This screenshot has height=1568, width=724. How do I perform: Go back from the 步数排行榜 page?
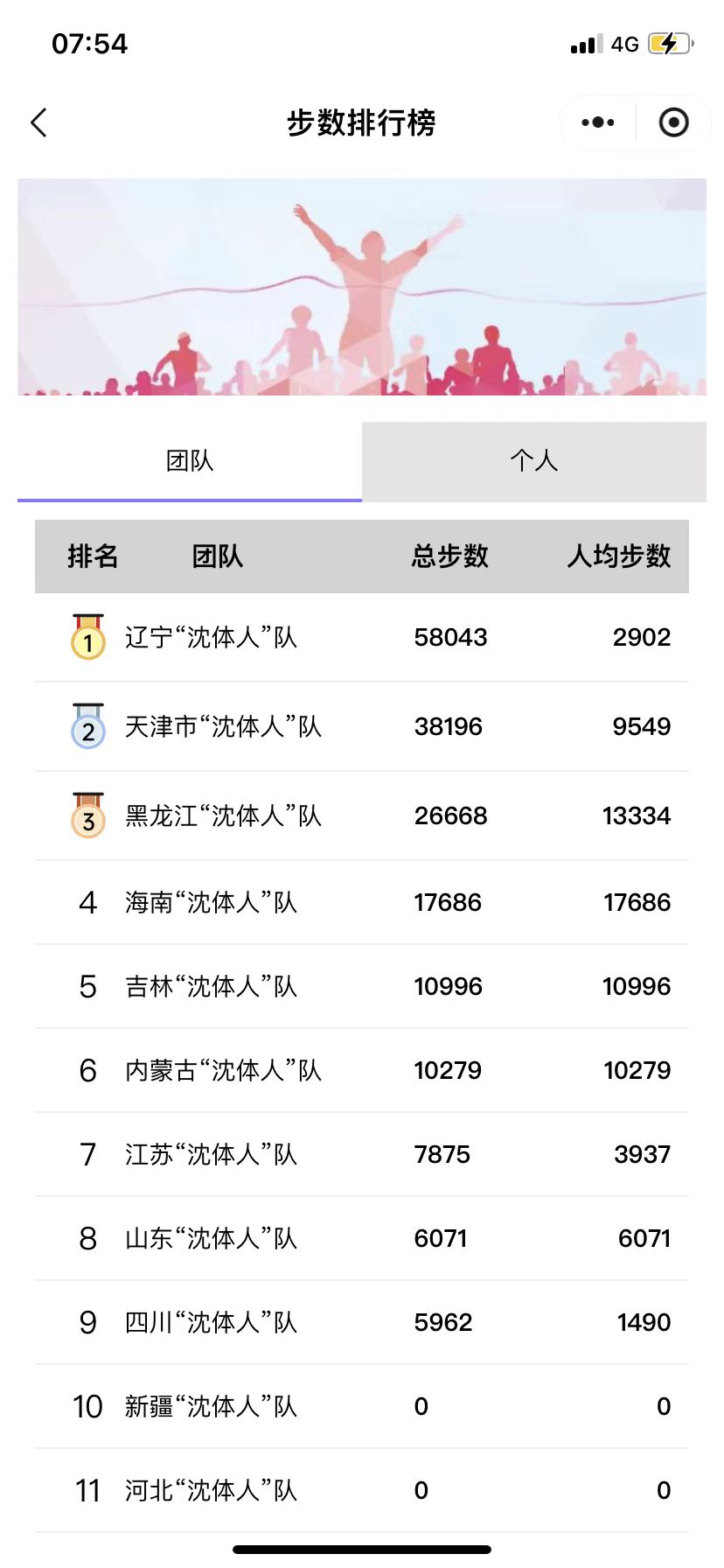point(38,122)
